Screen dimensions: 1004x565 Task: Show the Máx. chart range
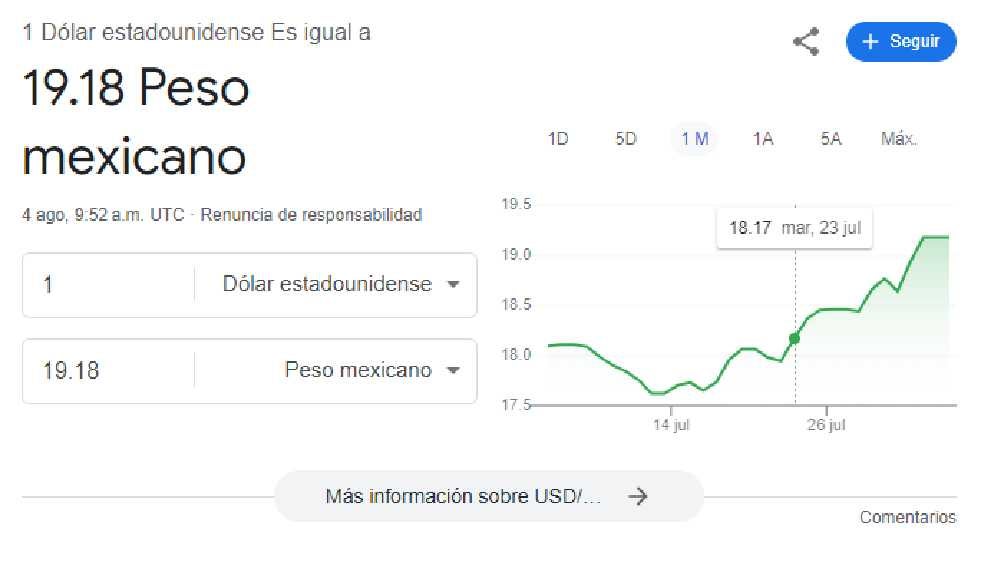[x=899, y=139]
